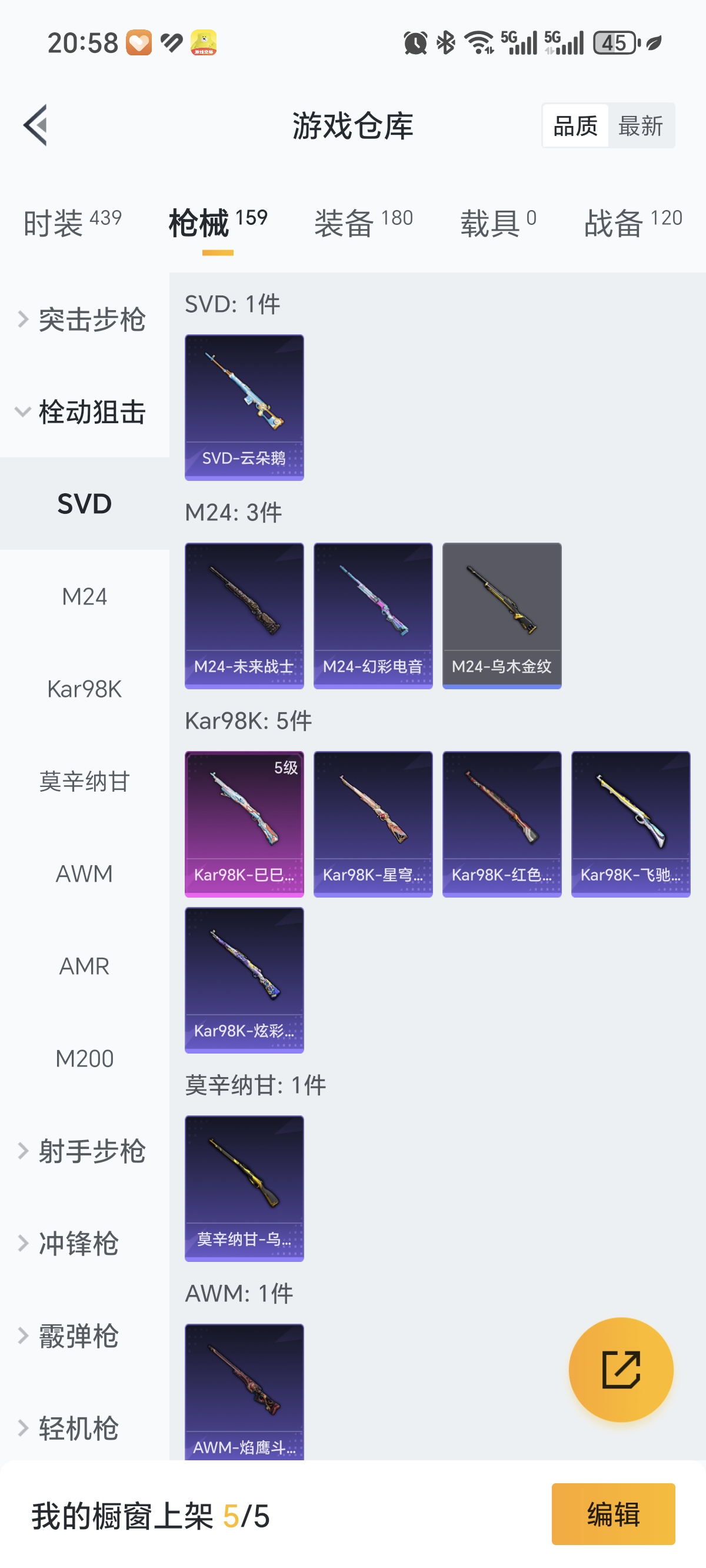Open the SVD-云朵鹅 weapon card
Screen dimensions: 706x1568
244,407
